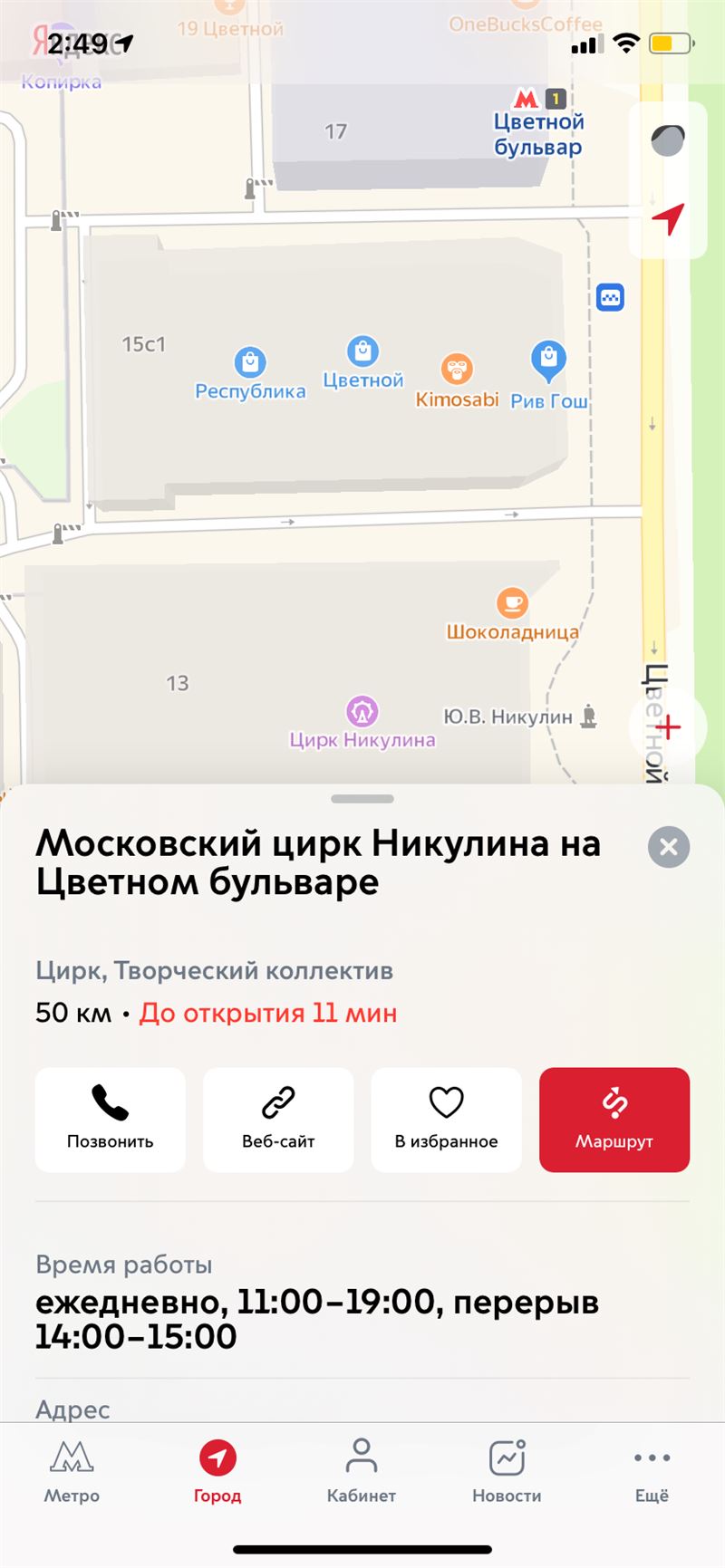Open the Новости tab
Screen dimensions: 725x1568
[x=507, y=1471]
